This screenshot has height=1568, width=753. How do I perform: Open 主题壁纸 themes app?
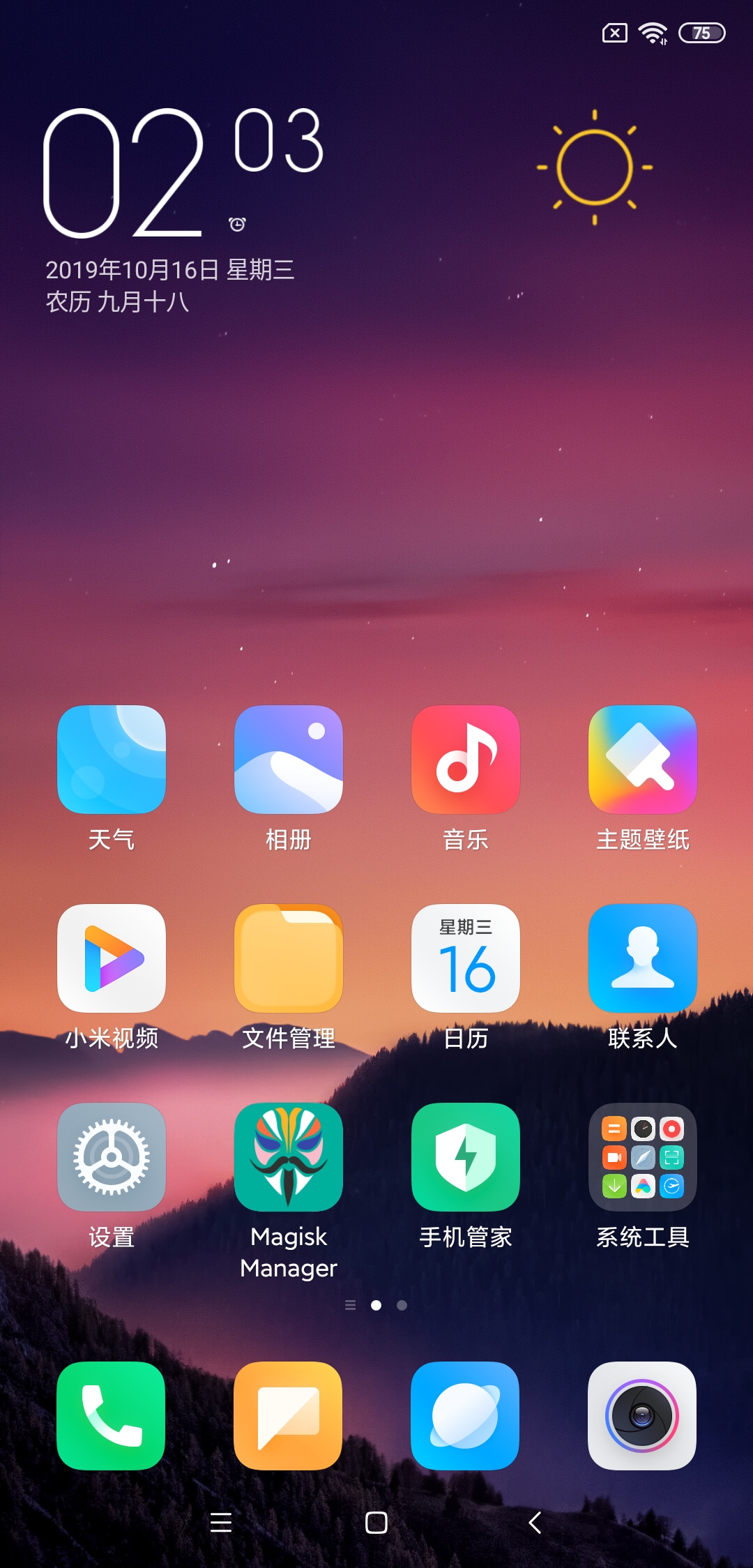643,759
